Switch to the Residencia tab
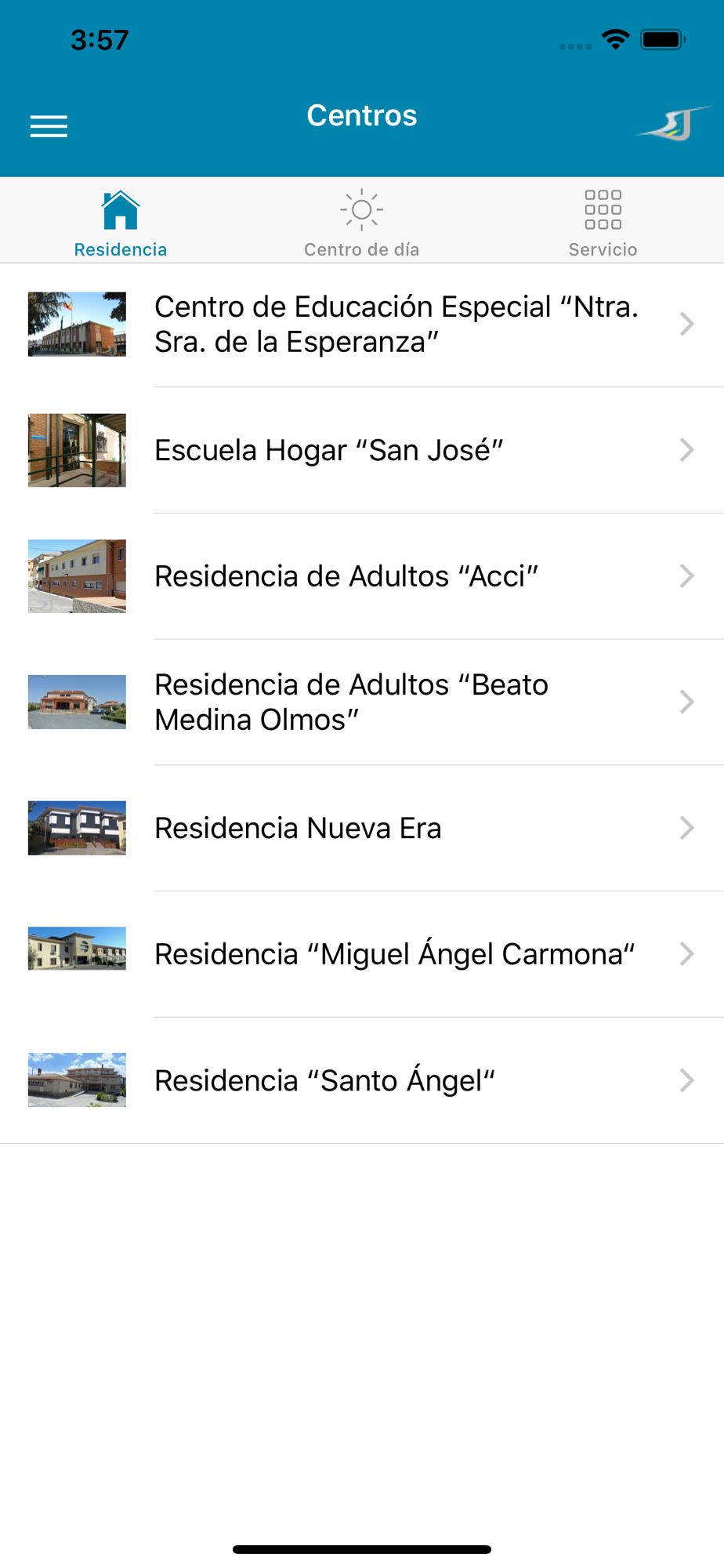 [121, 223]
